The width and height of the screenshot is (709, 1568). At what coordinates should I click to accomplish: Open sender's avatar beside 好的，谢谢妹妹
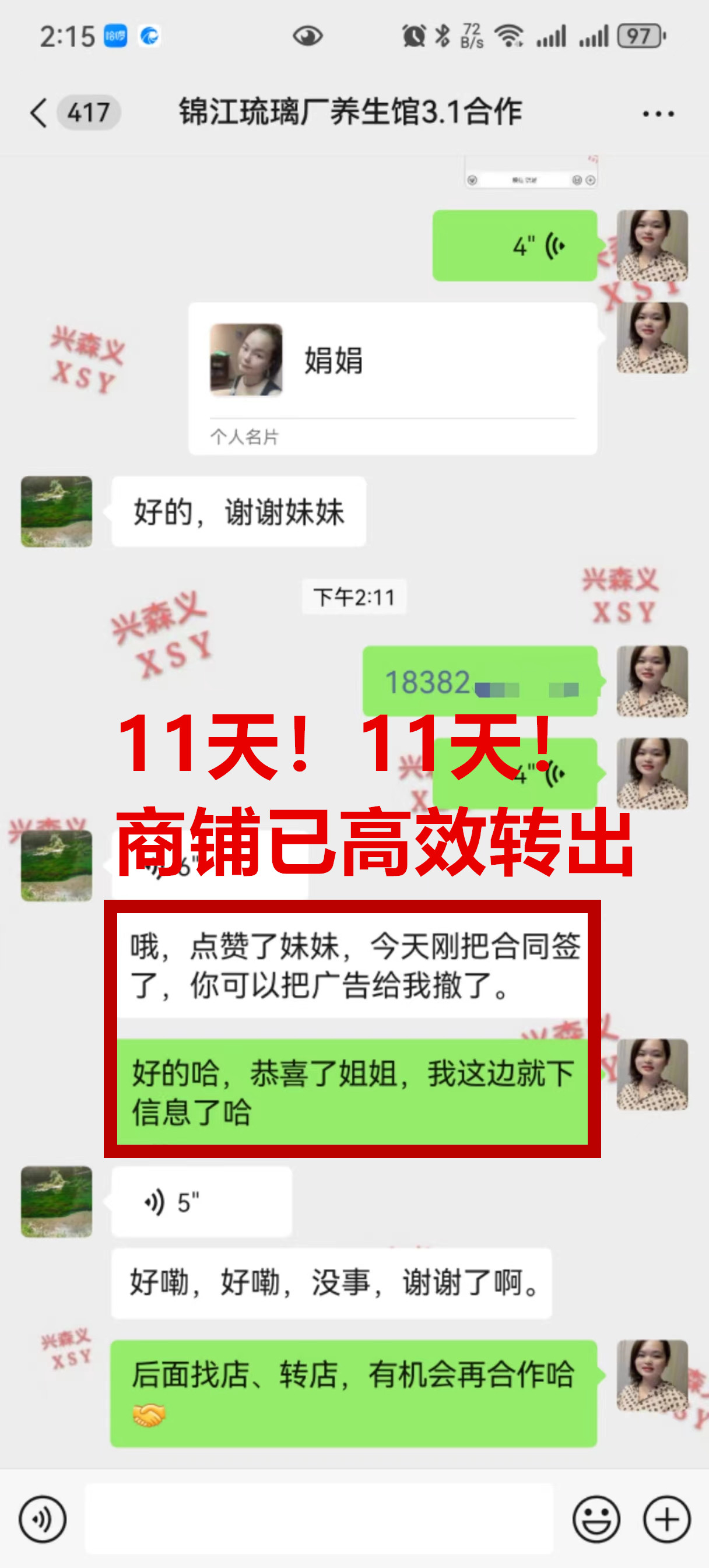click(57, 511)
